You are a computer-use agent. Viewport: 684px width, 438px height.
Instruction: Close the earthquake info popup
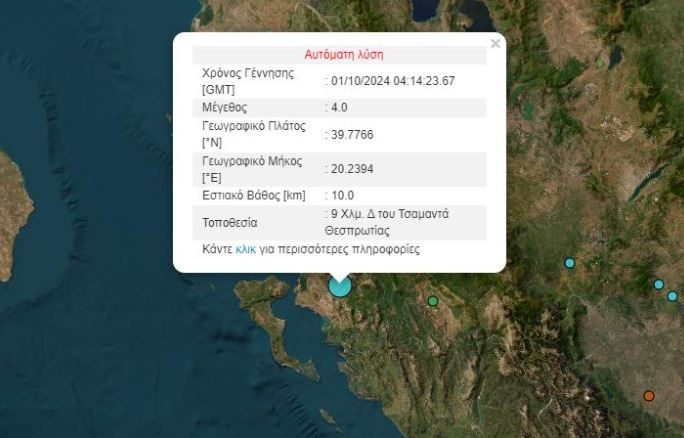tap(495, 43)
